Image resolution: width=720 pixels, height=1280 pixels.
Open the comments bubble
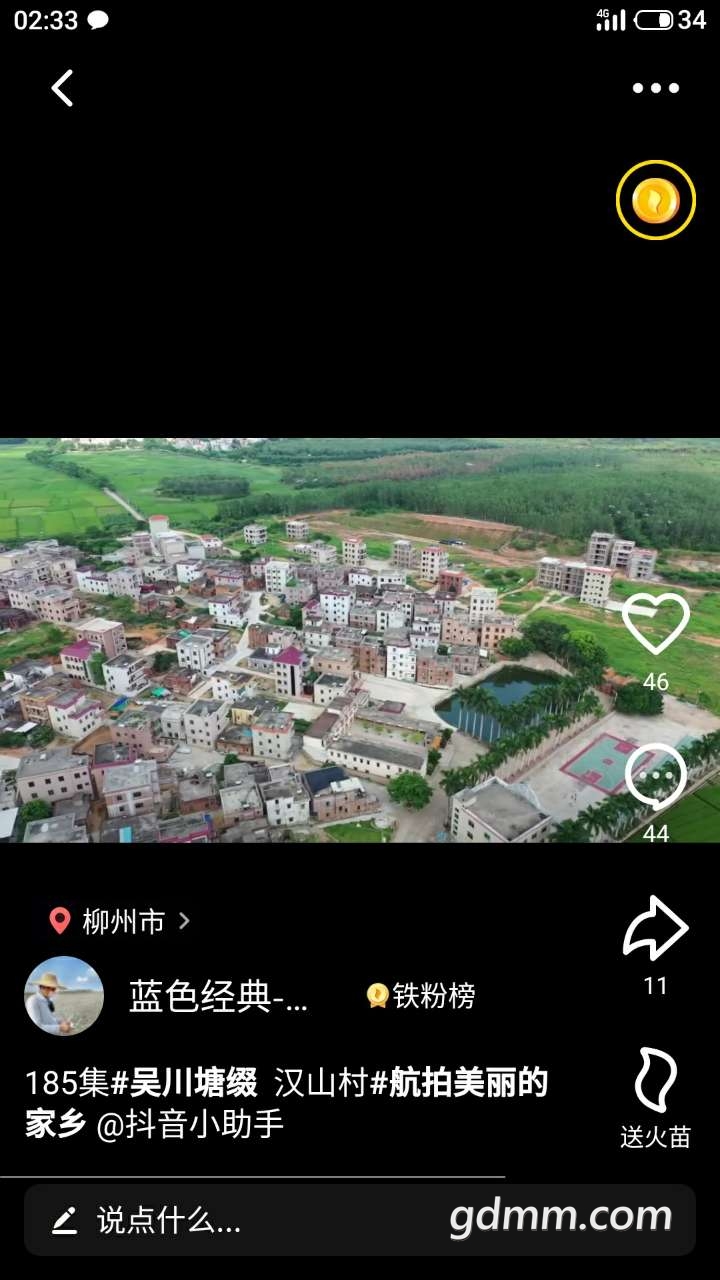coord(655,777)
